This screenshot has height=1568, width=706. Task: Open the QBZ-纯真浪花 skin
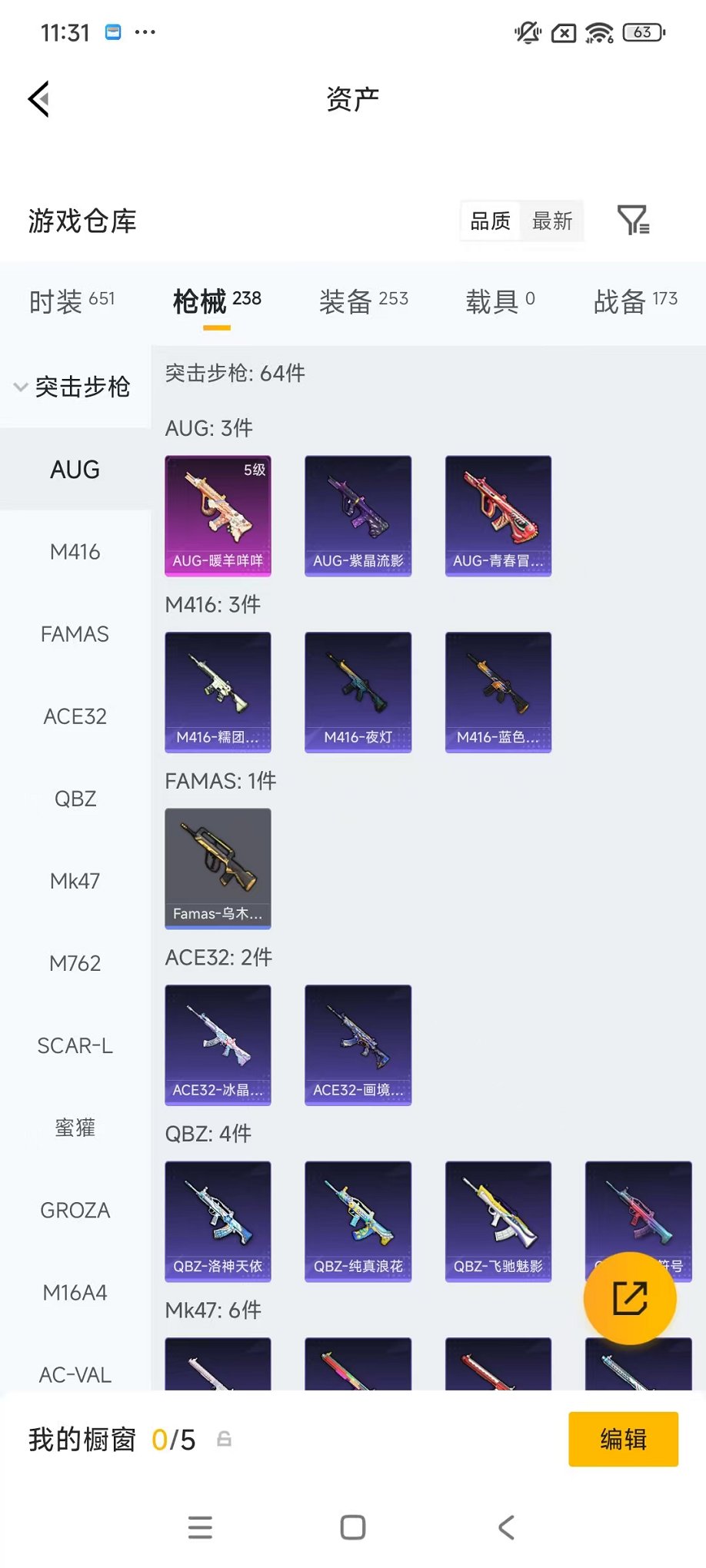pyautogui.click(x=358, y=1221)
